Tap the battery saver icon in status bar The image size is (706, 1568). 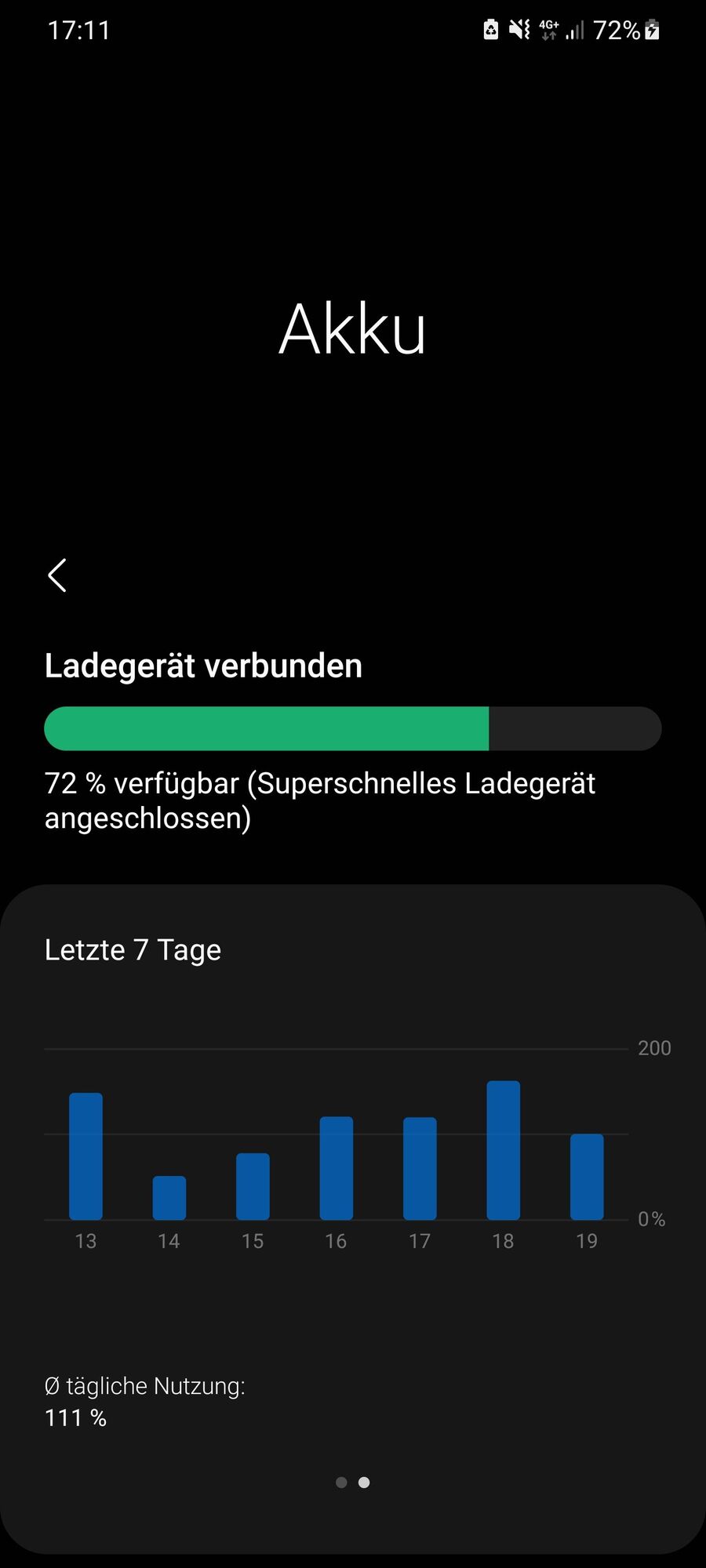tap(491, 28)
